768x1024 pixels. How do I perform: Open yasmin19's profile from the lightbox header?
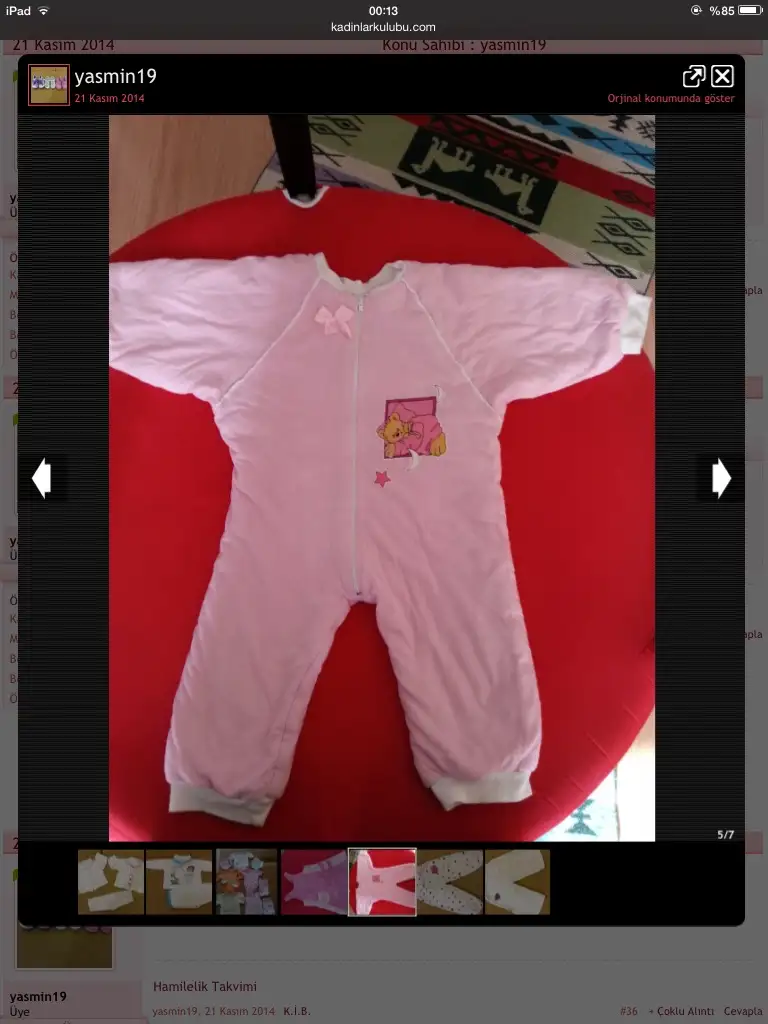115,77
